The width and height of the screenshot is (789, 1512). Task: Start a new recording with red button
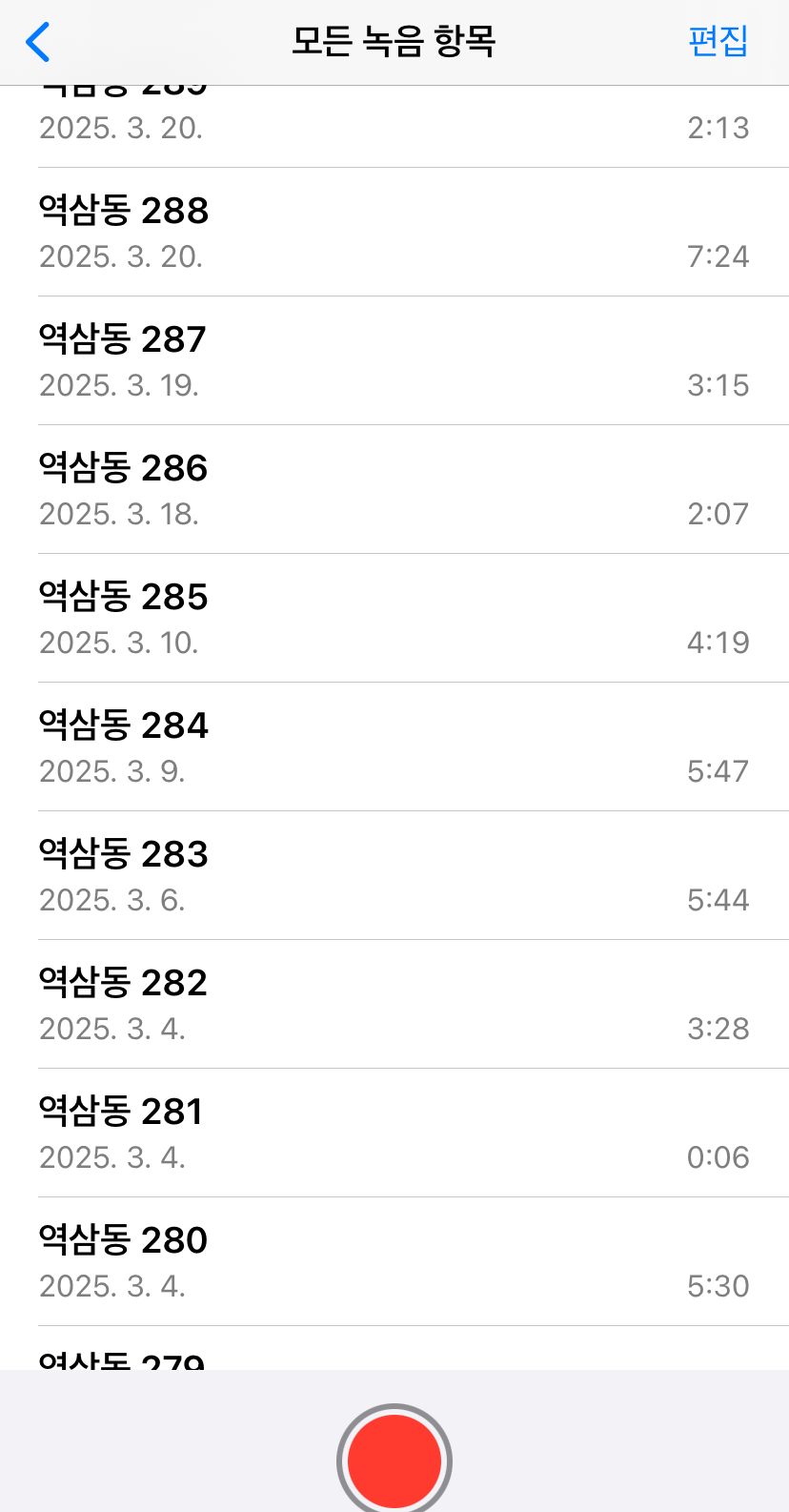pos(394,1460)
